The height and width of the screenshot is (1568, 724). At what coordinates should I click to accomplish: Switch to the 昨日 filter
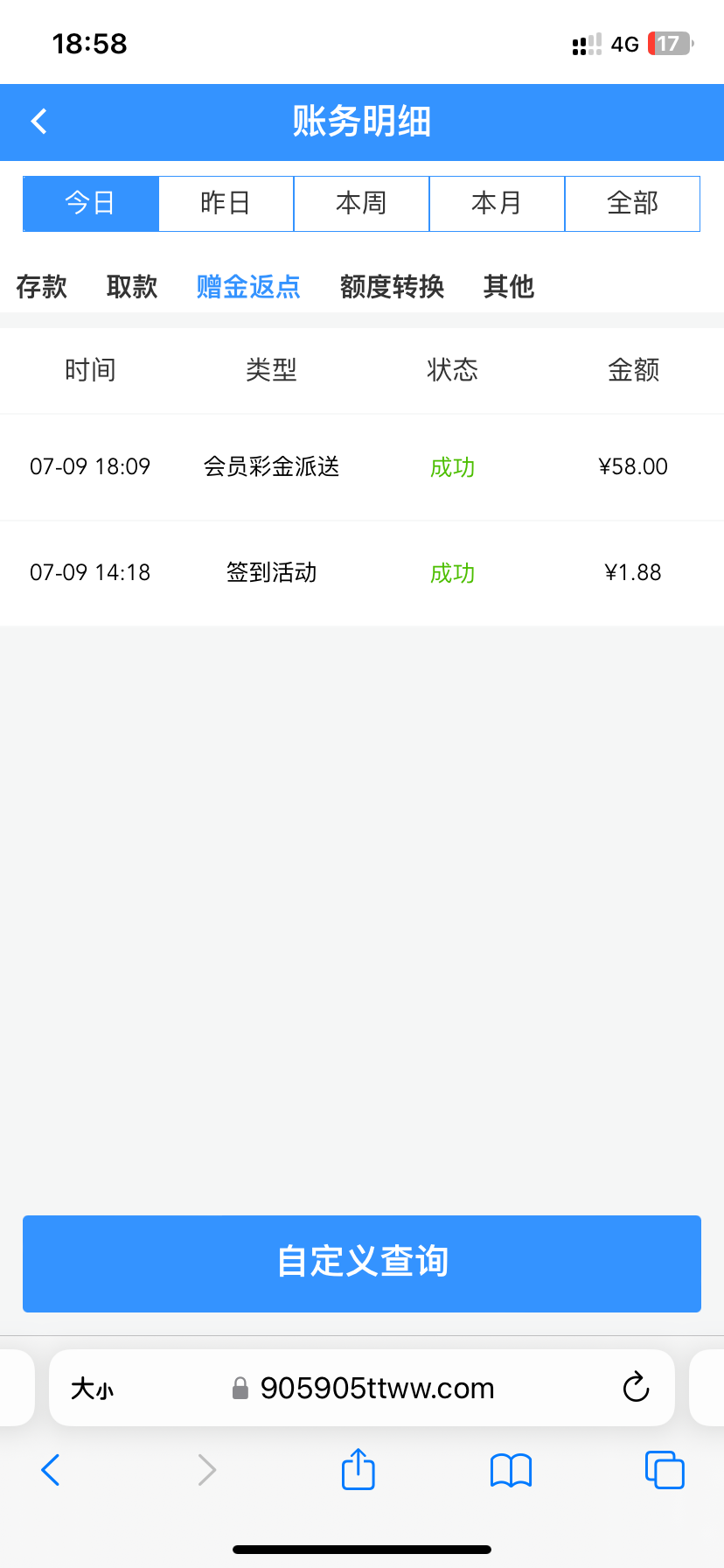click(226, 203)
